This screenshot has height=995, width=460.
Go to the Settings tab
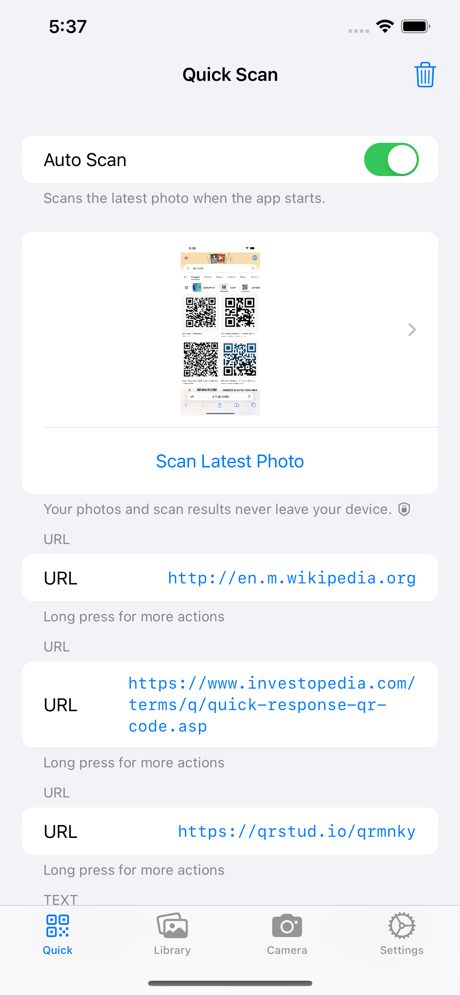(x=402, y=933)
